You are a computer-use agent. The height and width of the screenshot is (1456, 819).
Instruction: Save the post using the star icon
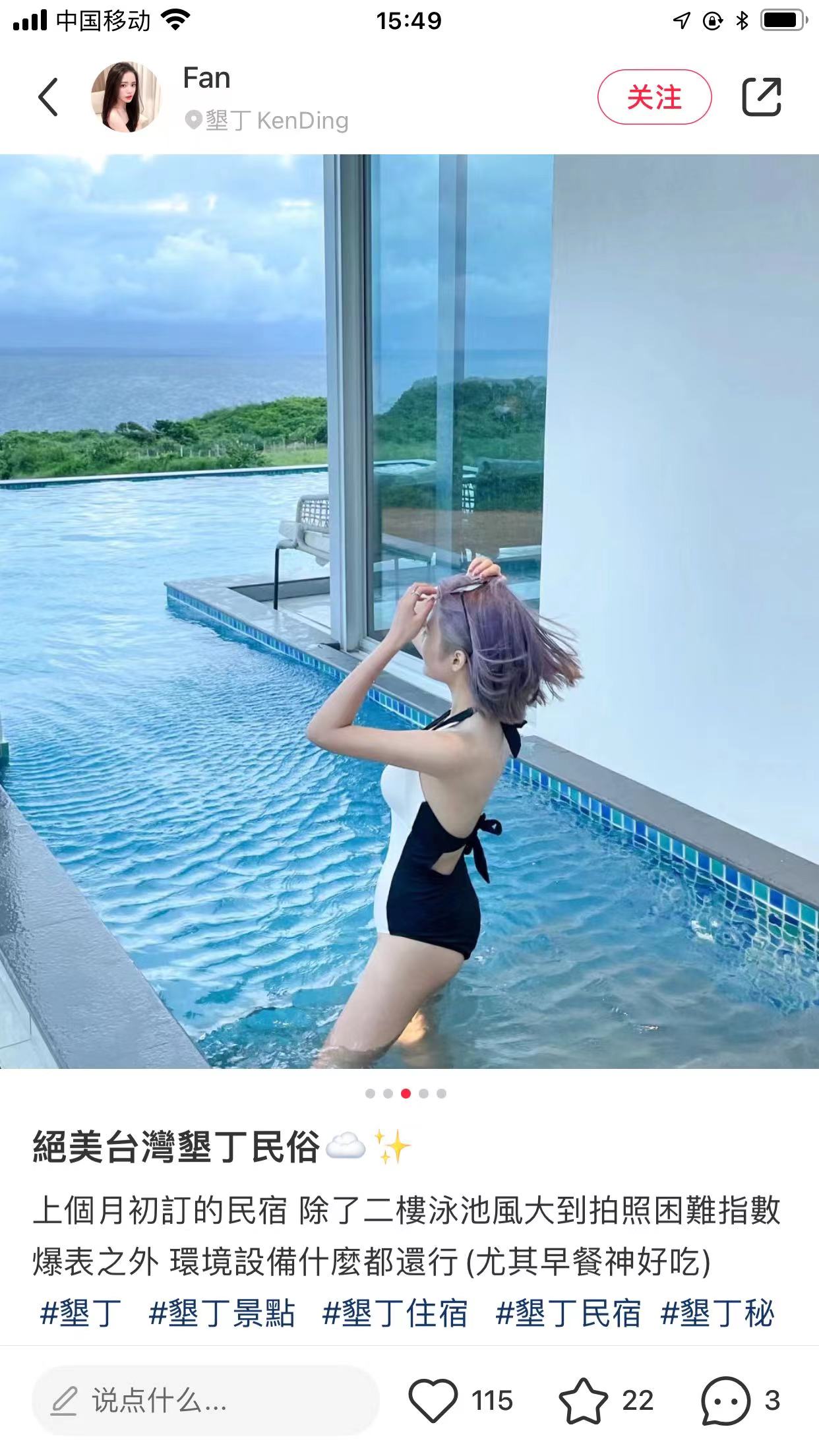click(583, 1401)
